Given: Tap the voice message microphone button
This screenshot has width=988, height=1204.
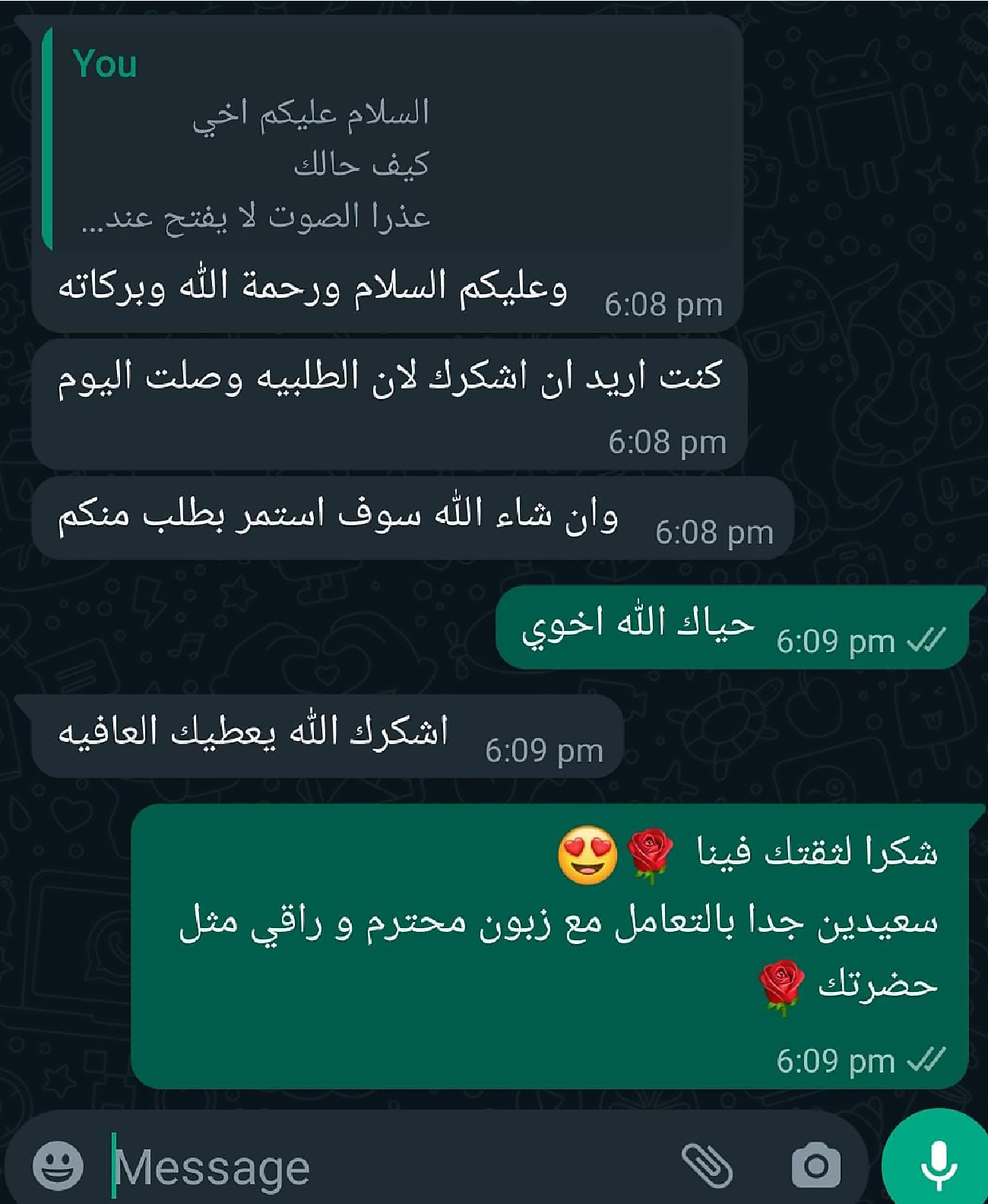Looking at the screenshot, I should click(938, 1163).
